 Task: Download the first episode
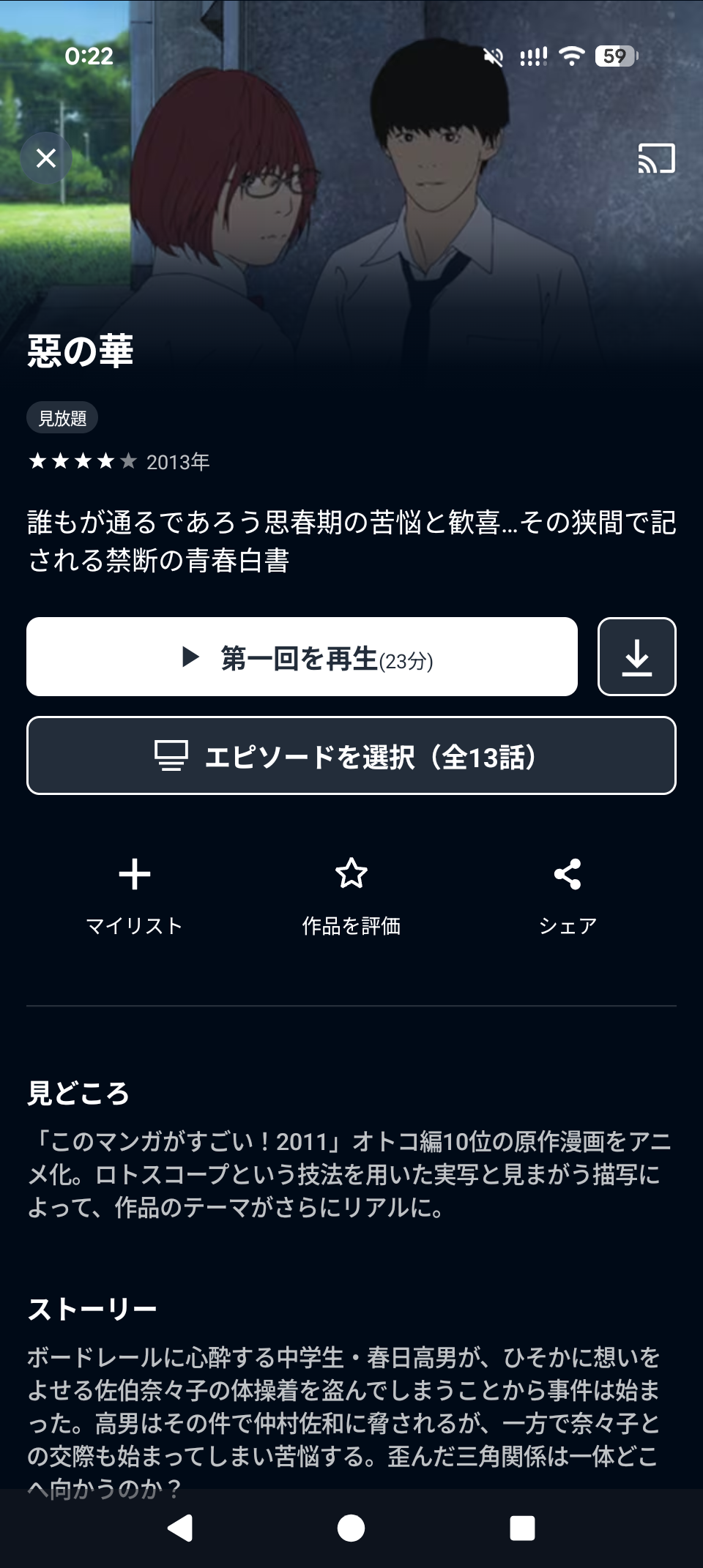point(636,657)
